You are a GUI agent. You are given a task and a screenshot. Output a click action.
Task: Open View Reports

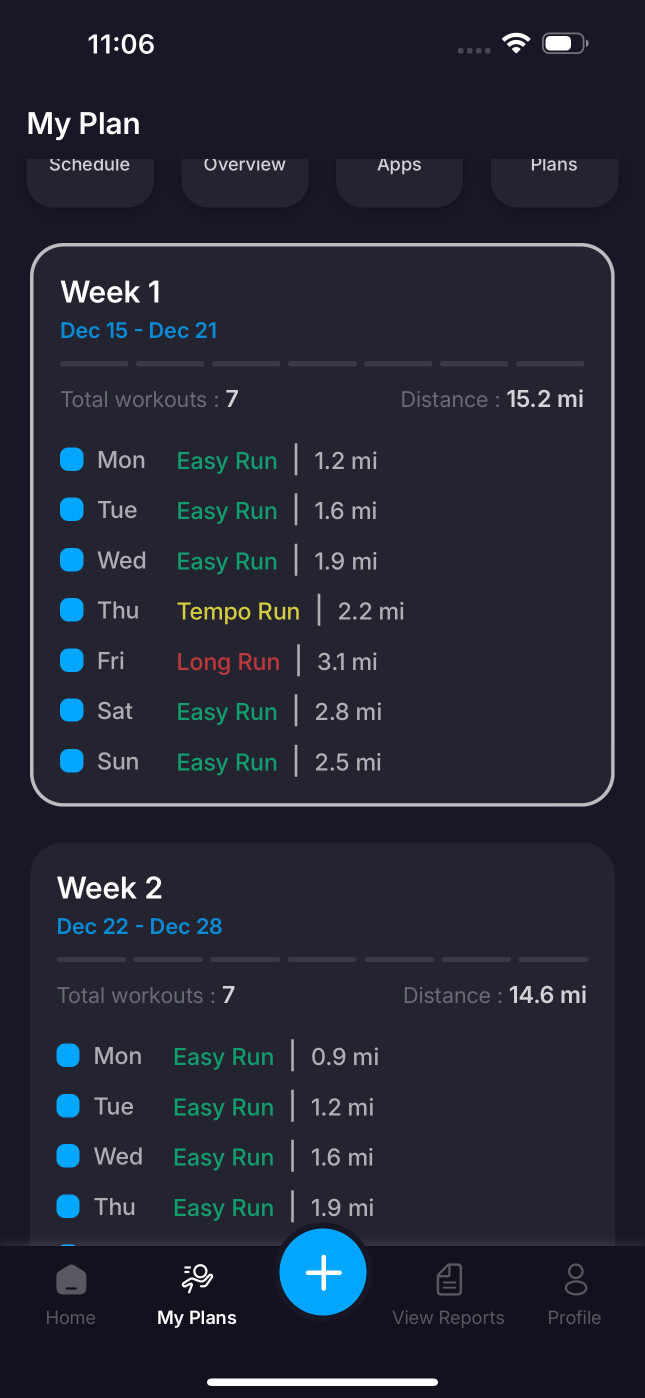click(x=448, y=1295)
